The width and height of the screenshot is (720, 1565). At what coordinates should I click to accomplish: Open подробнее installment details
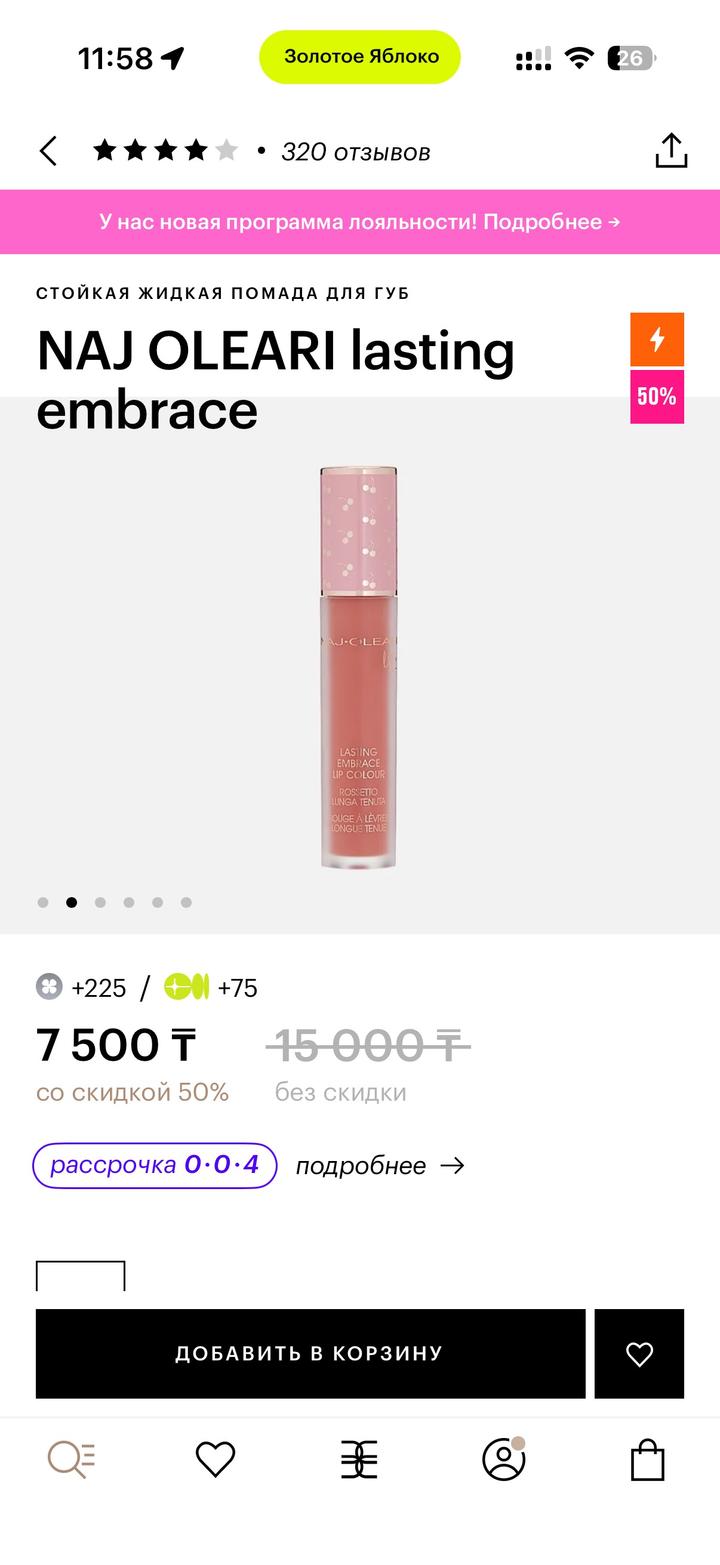(x=380, y=1166)
